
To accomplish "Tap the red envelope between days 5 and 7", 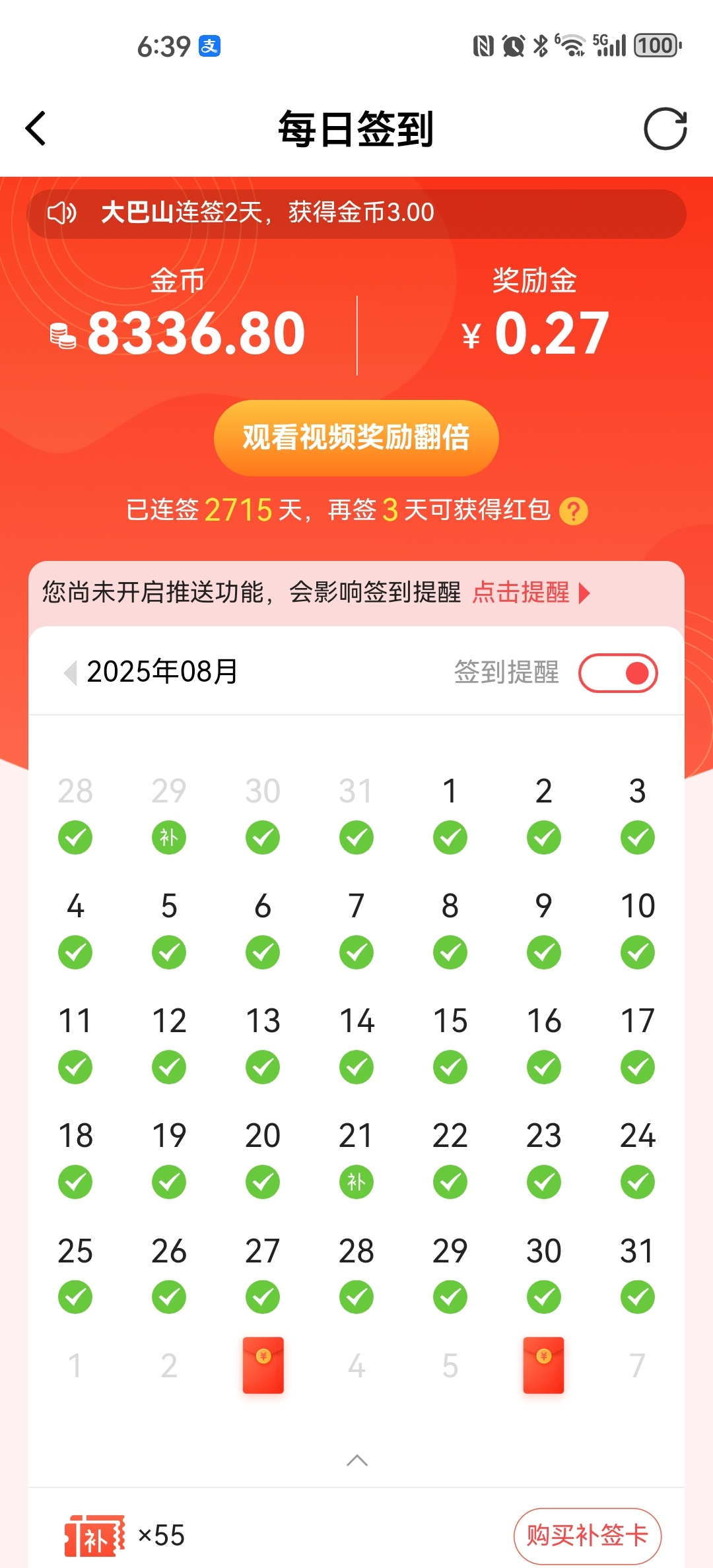I will (x=543, y=1365).
